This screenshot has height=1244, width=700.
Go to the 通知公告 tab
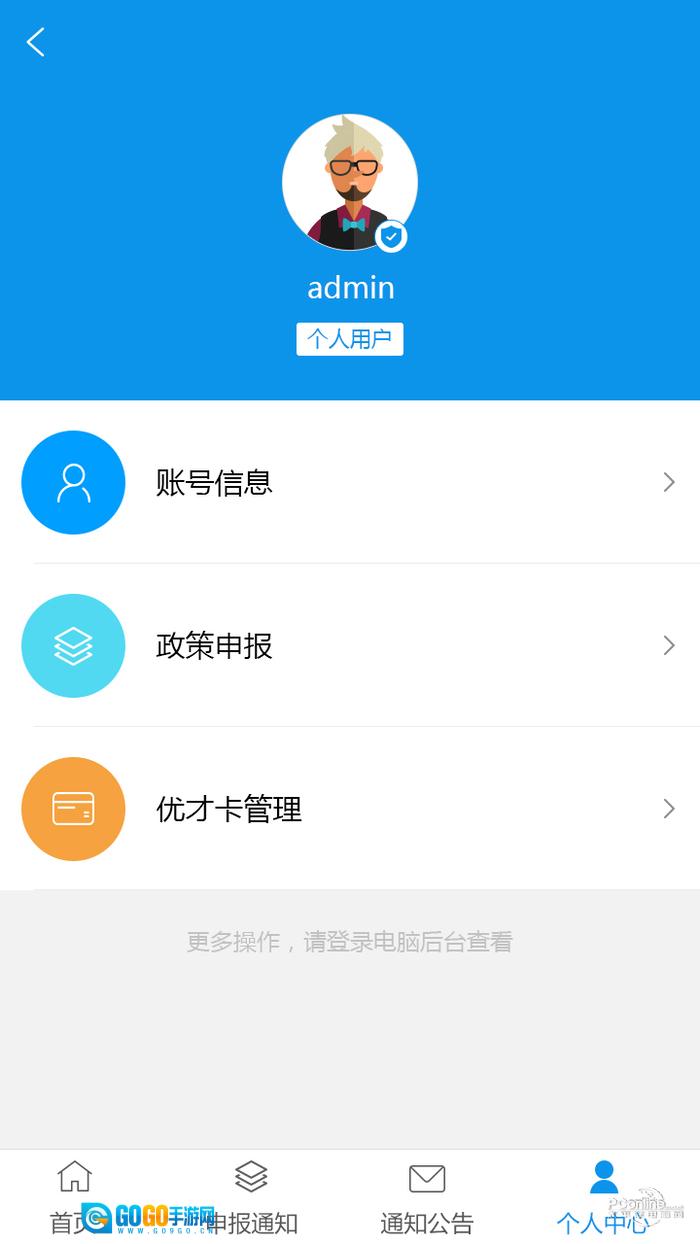coord(427,1196)
